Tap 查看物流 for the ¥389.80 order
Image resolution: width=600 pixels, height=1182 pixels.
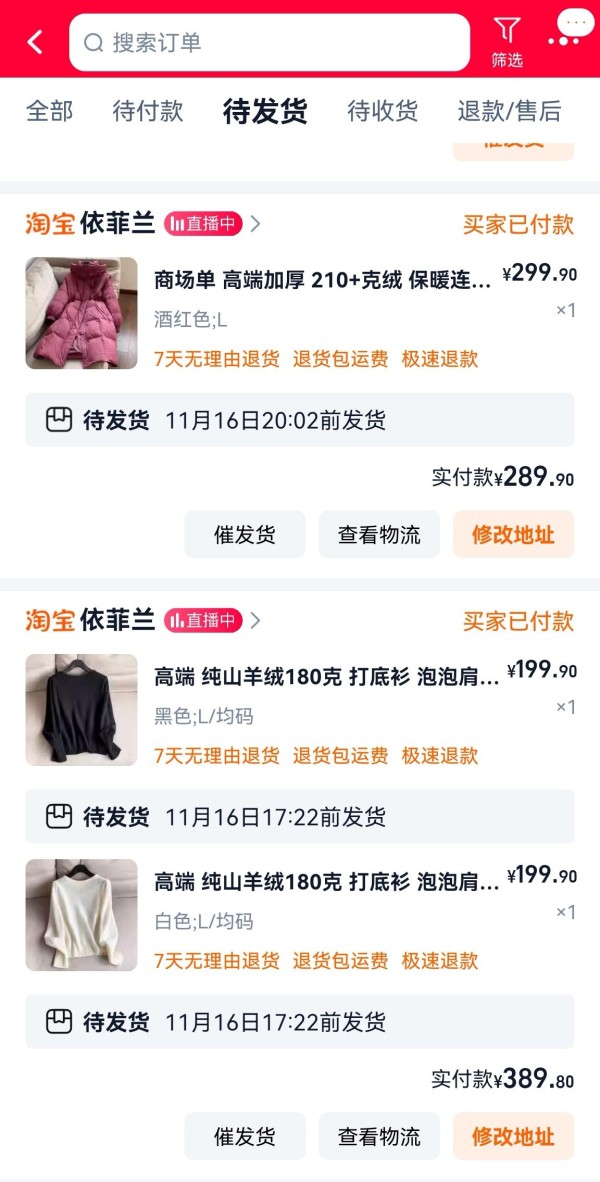click(x=379, y=1136)
